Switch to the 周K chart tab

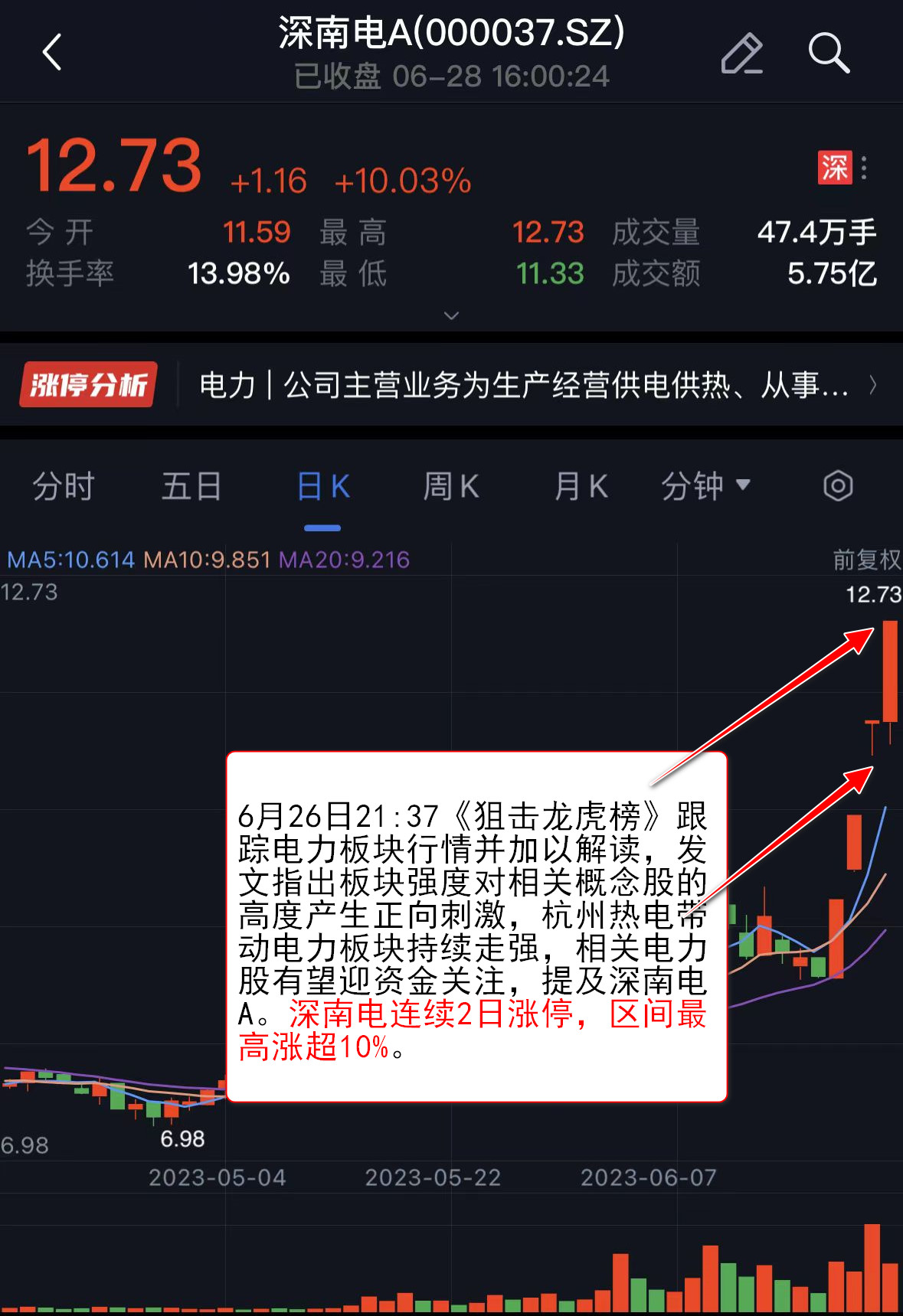point(451,487)
